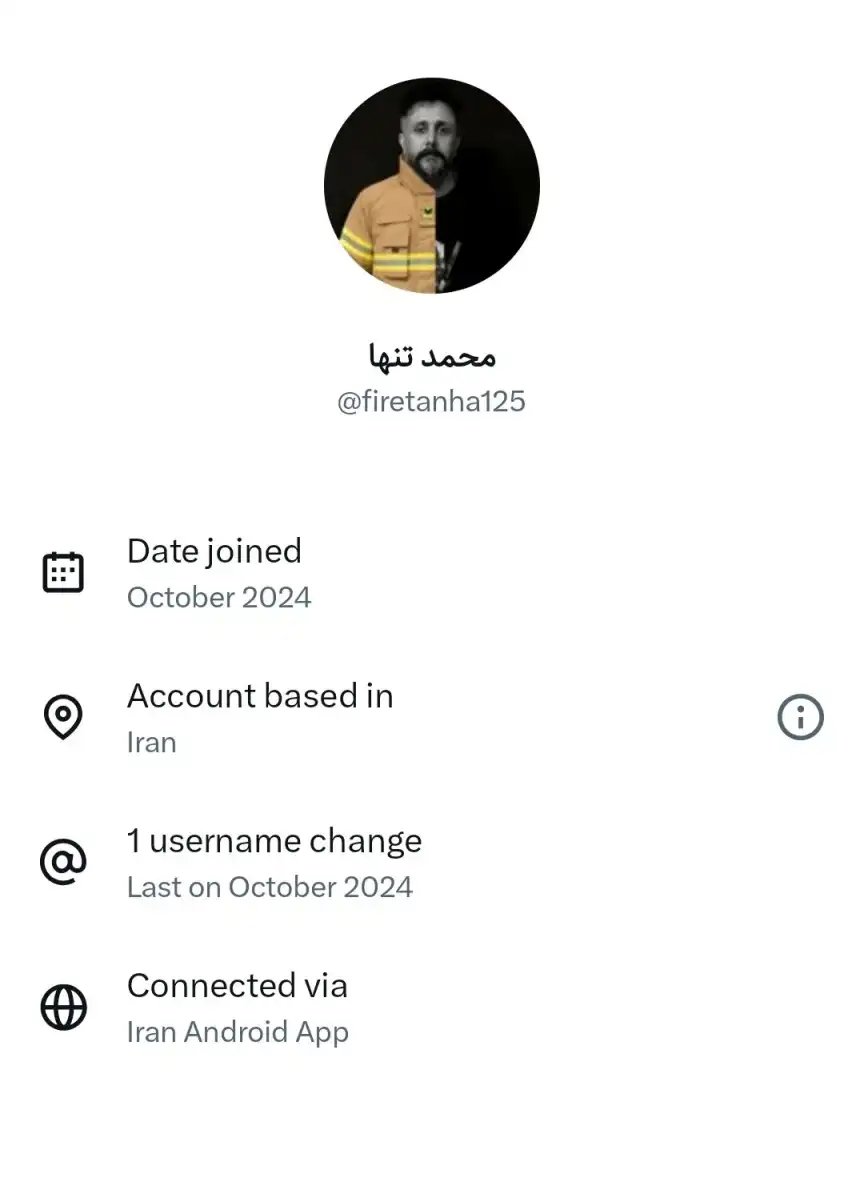This screenshot has height=1194, width=864.
Task: Click the Connected via row heading
Action: [x=237, y=986]
